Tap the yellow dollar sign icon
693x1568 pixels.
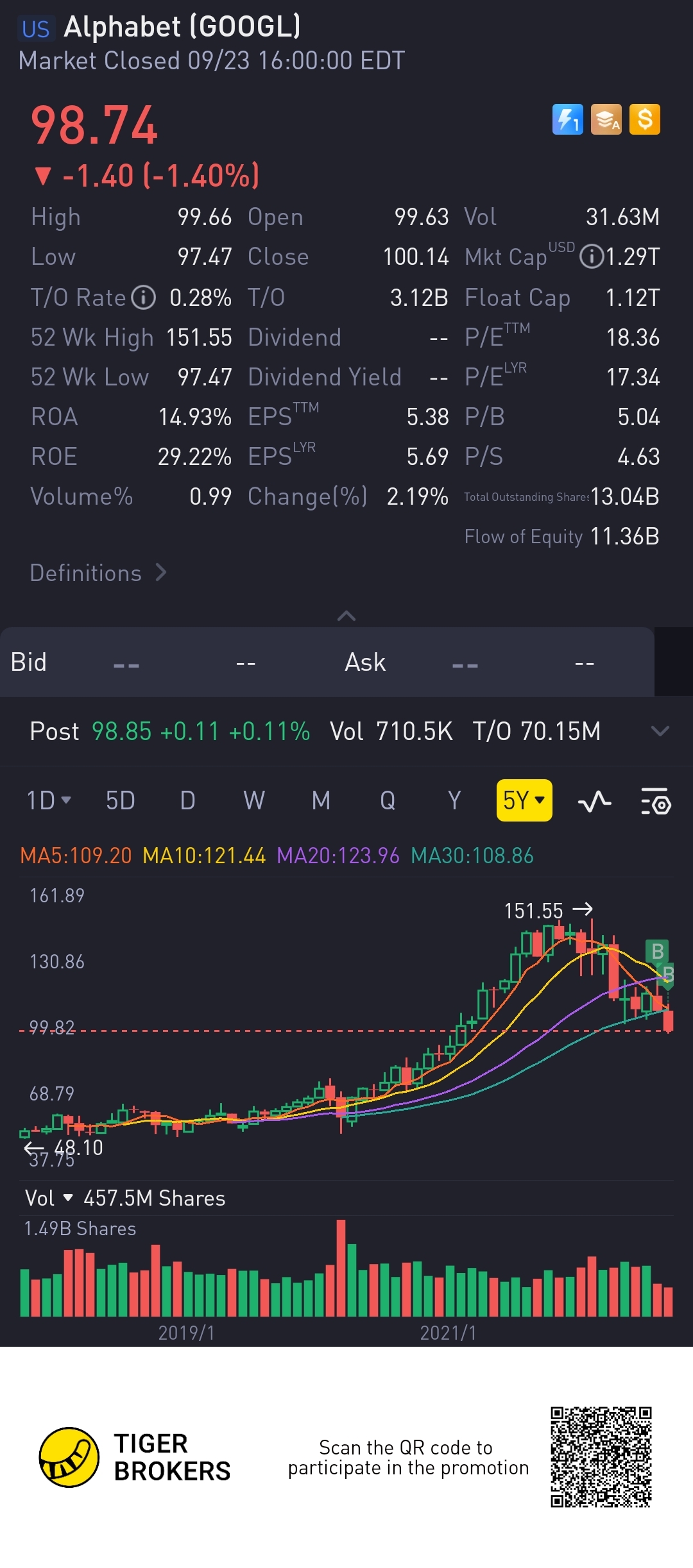pos(645,119)
